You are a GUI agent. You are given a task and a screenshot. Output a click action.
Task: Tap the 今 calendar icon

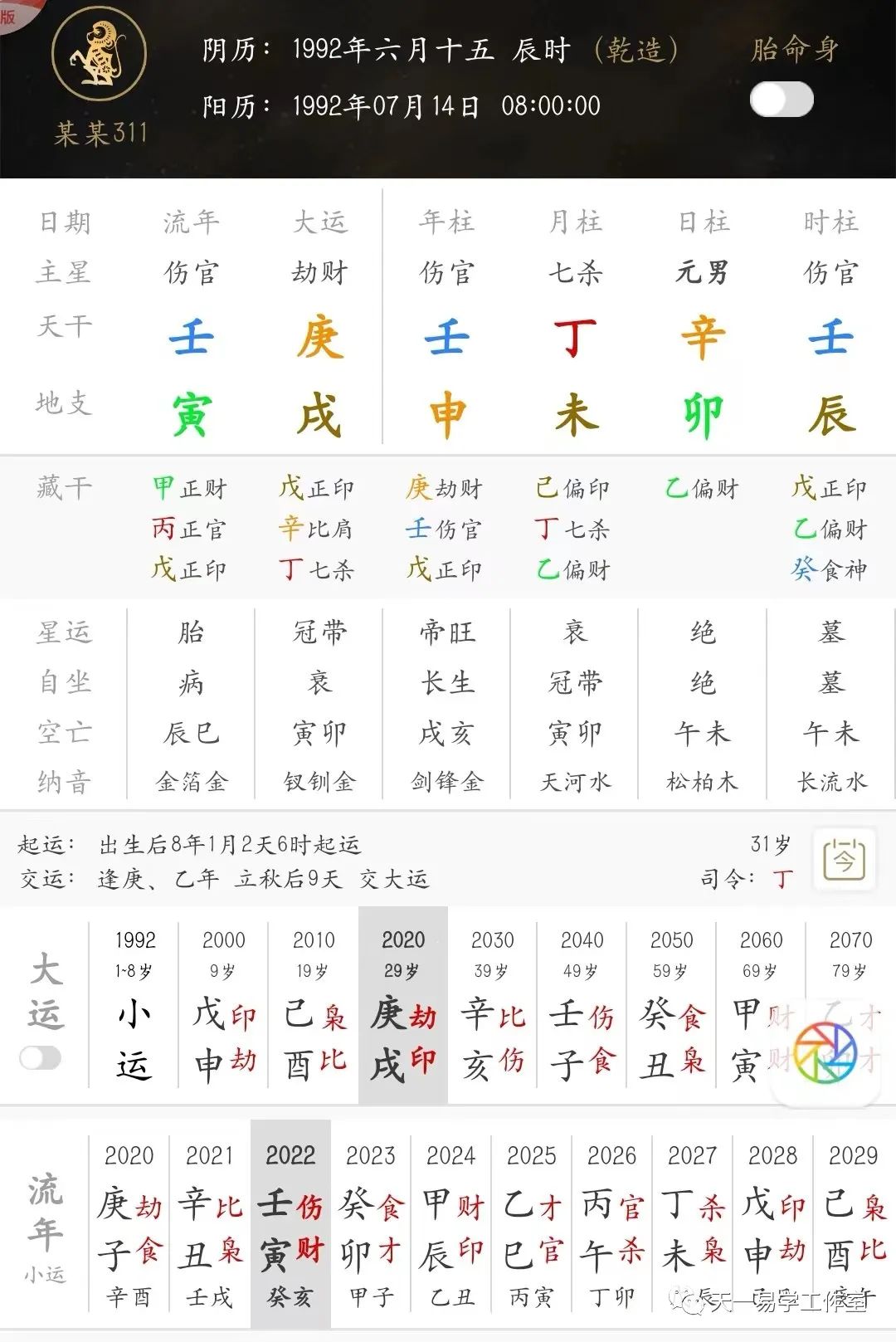844,859
